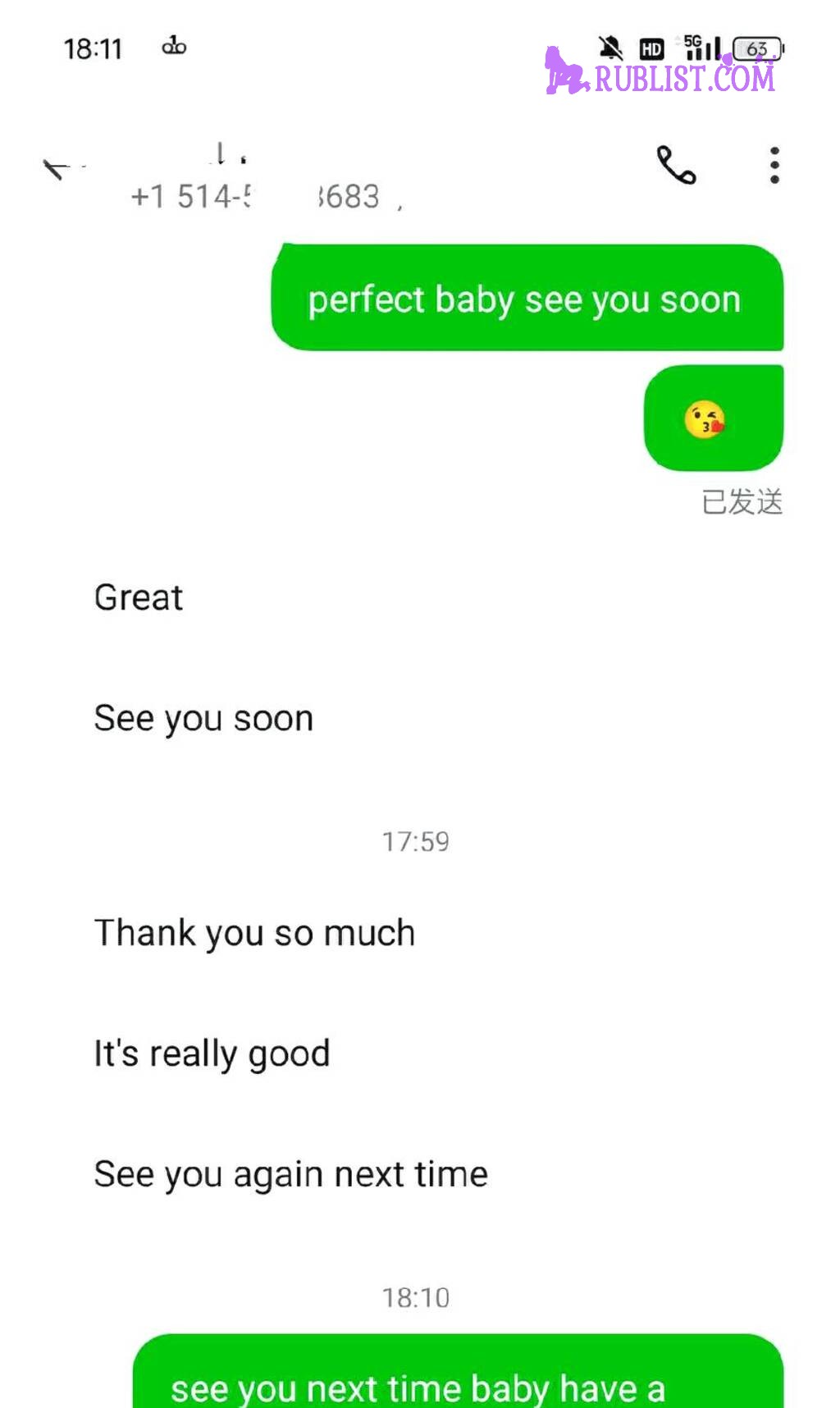Call the +1 514 contact
Image resolution: width=840 pixels, height=1408 pixels.
(676, 165)
